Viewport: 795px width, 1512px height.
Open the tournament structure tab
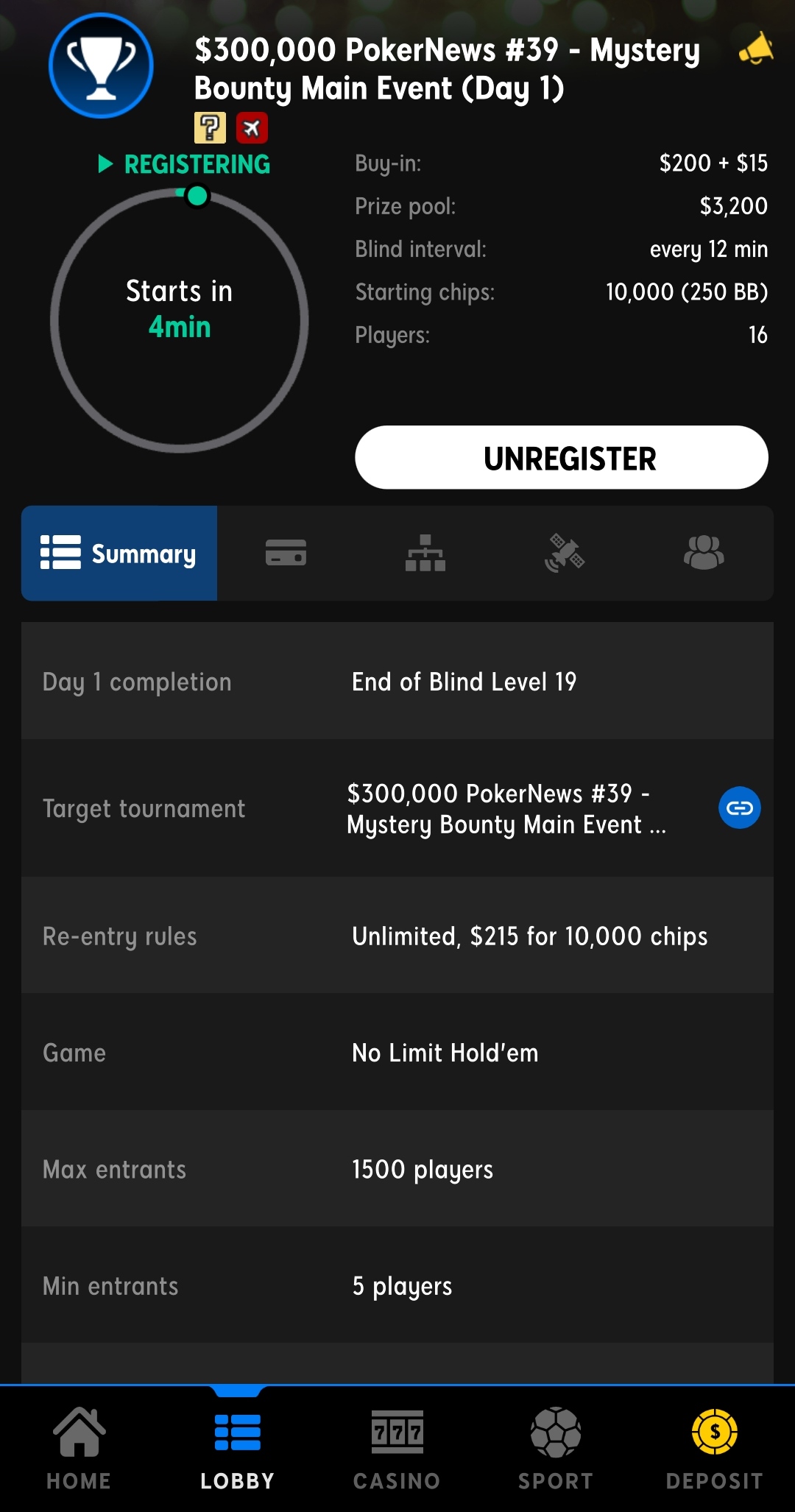[x=425, y=553]
